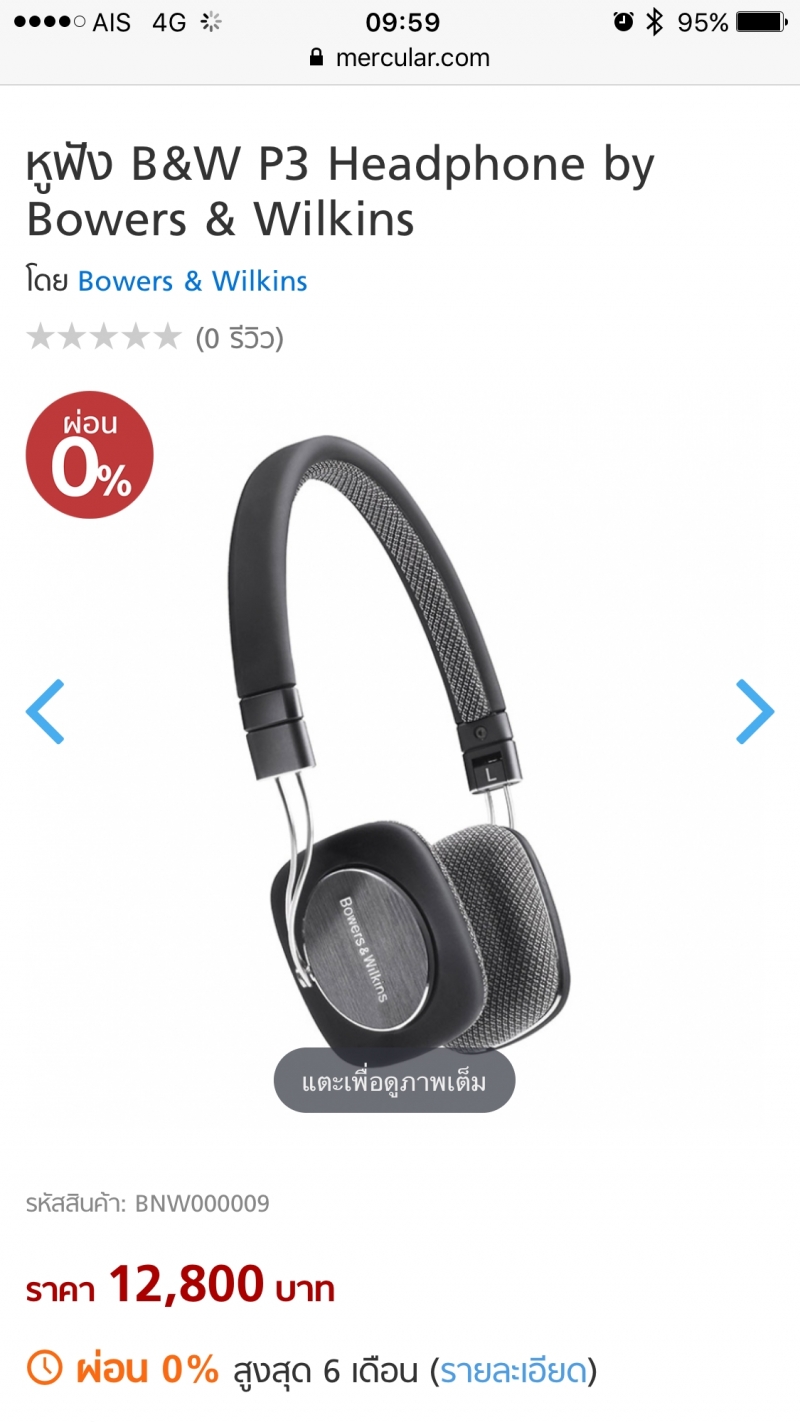
Task: Open the Bowers & Wilkins brand link
Action: coord(192,281)
